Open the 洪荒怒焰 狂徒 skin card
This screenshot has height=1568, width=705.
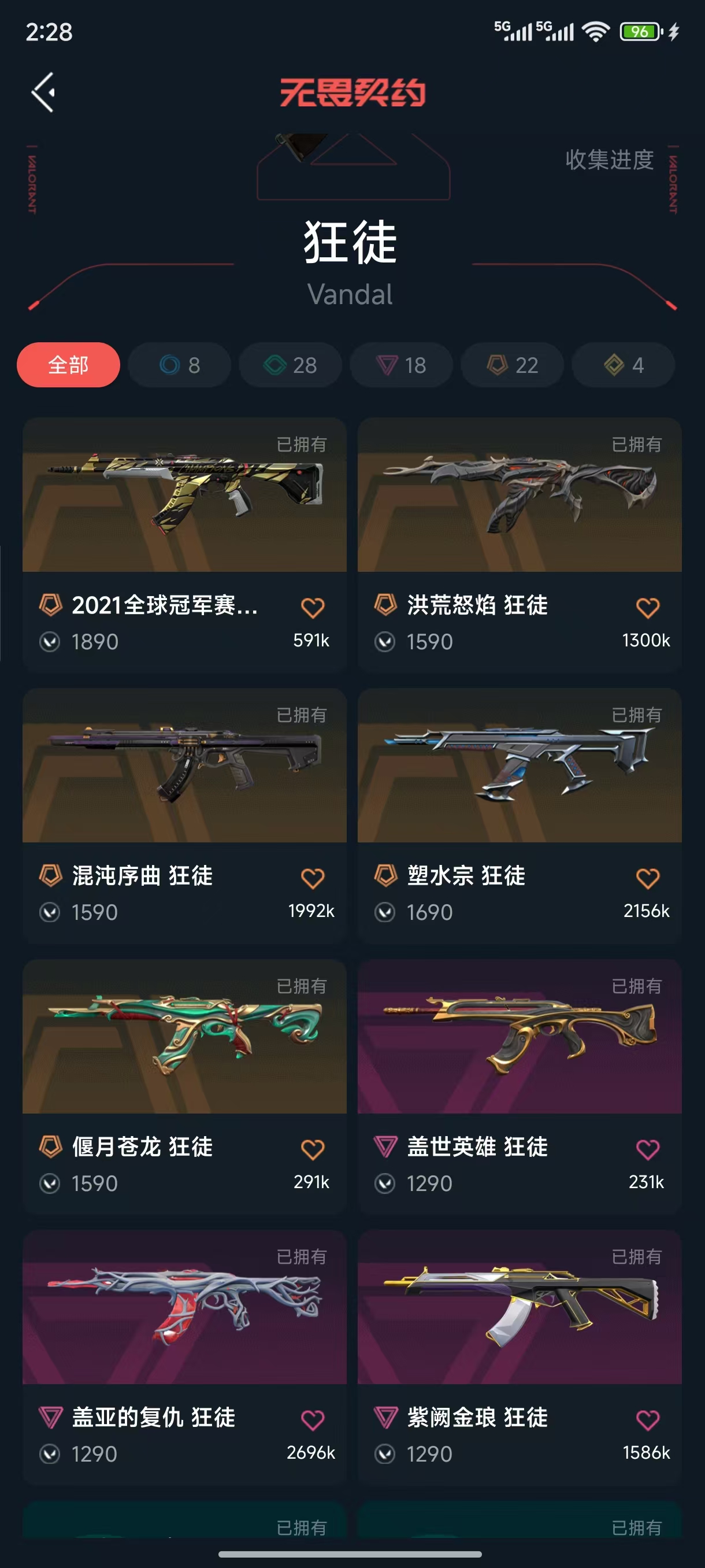click(x=520, y=545)
